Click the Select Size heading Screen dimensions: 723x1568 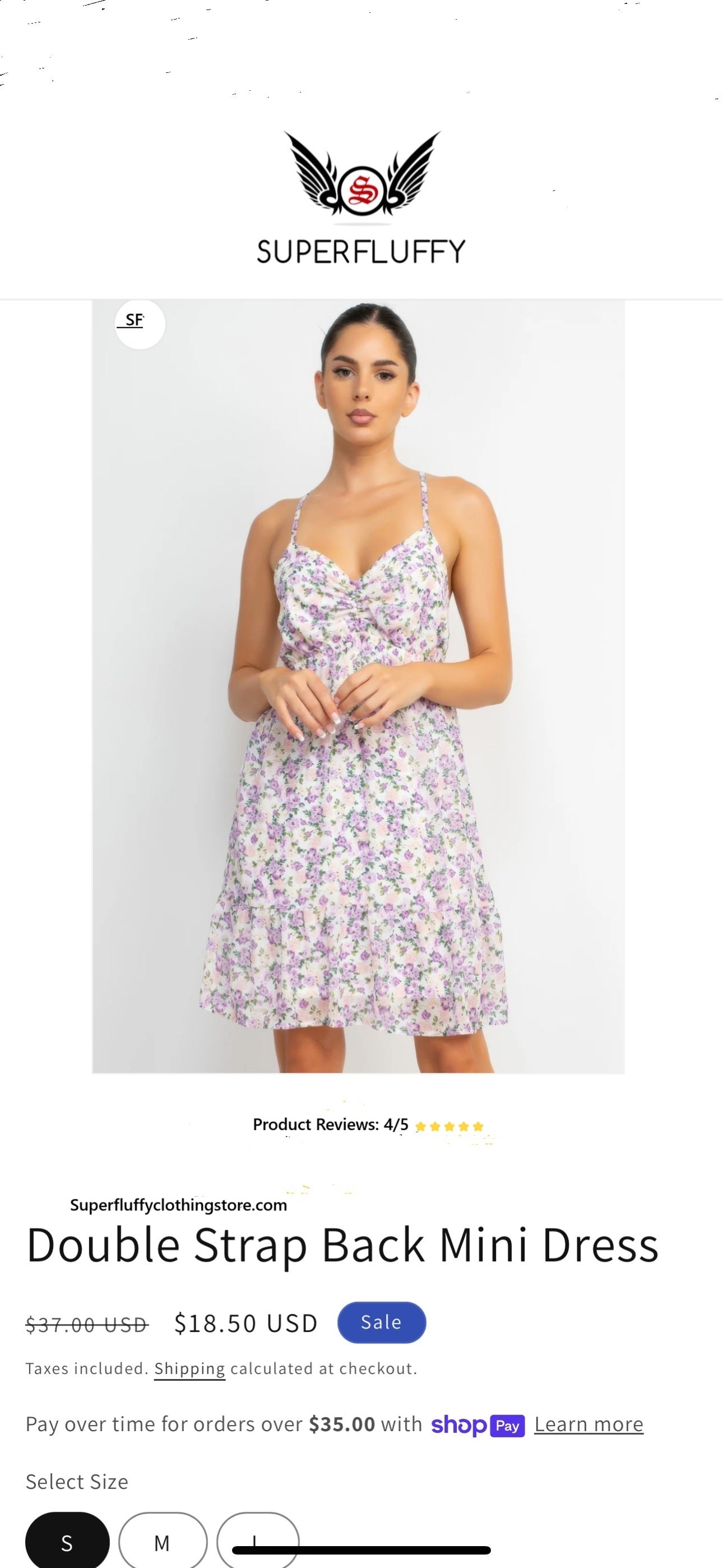(x=77, y=1482)
